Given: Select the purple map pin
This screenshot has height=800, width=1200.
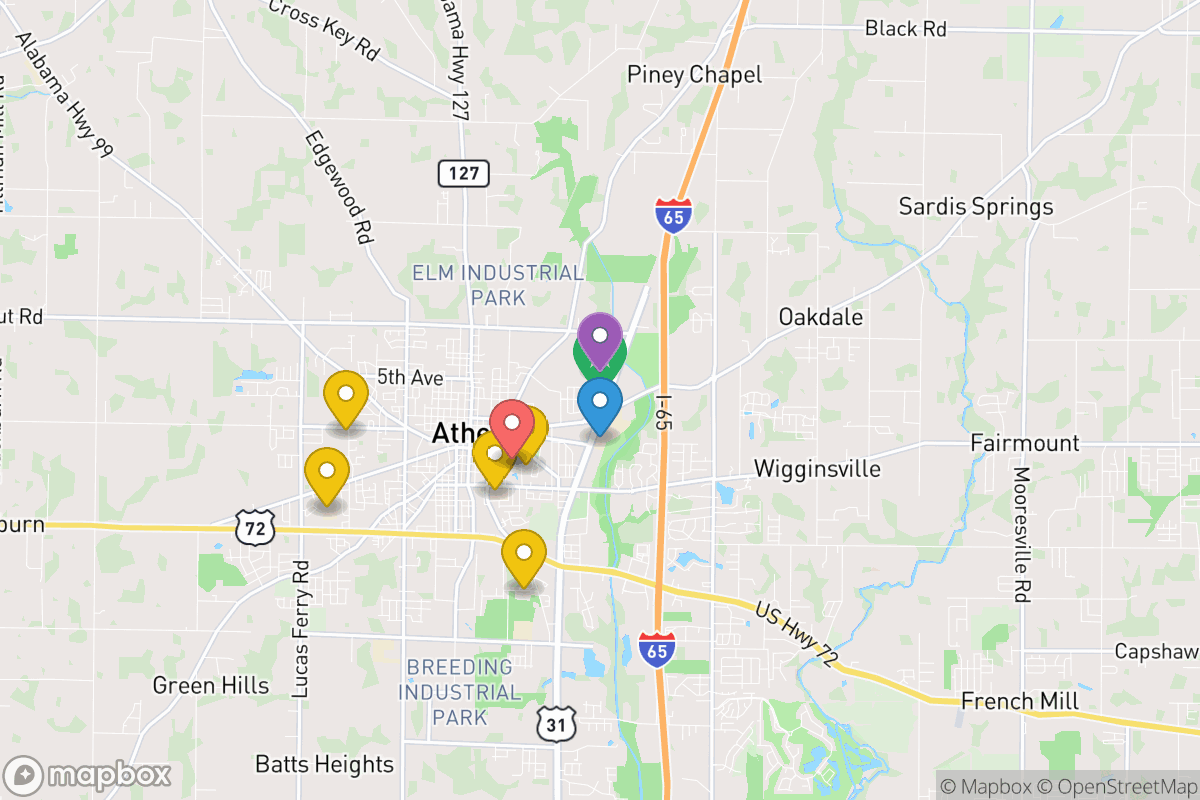Looking at the screenshot, I should coord(600,336).
